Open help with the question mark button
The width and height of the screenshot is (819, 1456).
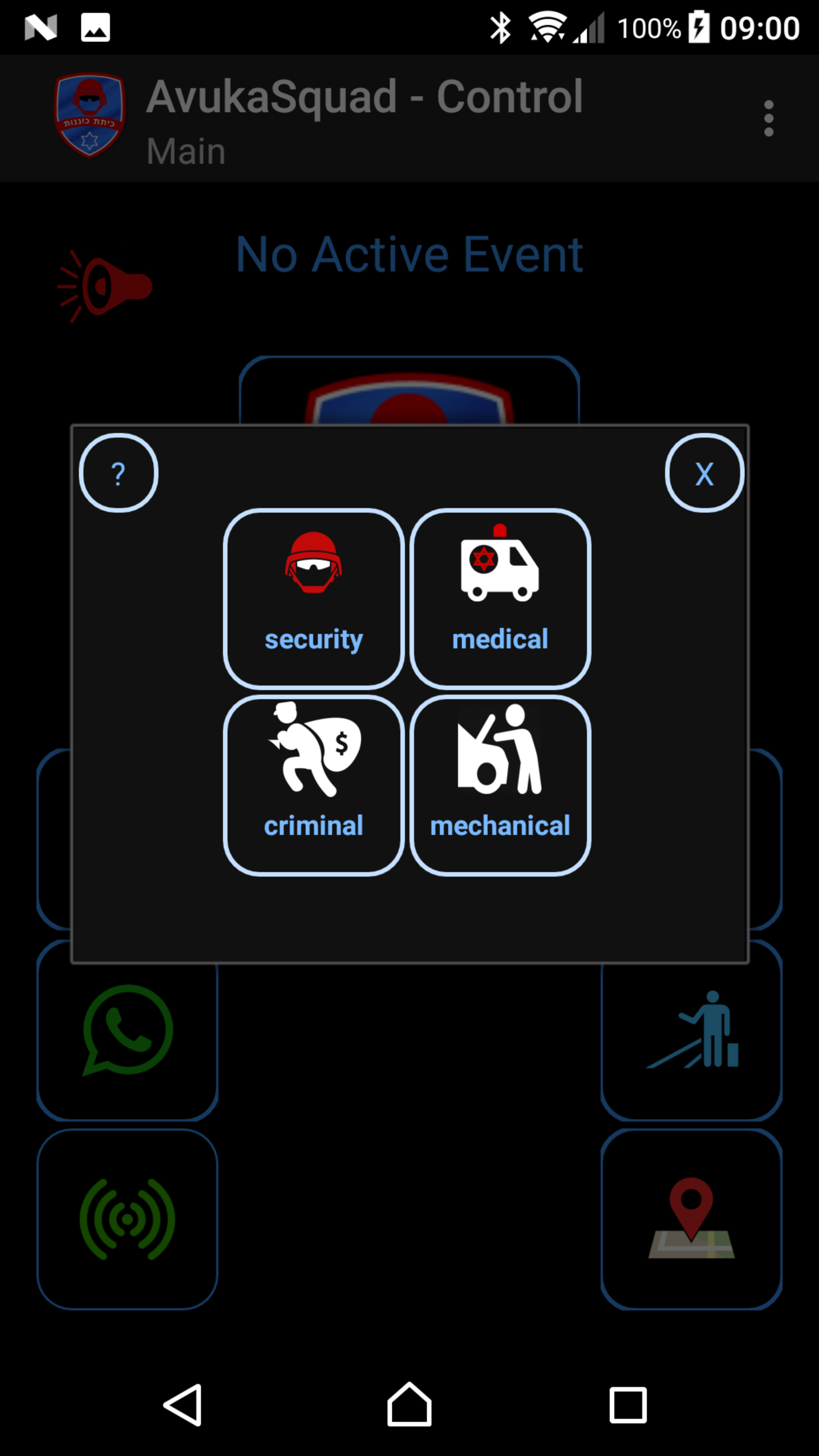click(118, 473)
